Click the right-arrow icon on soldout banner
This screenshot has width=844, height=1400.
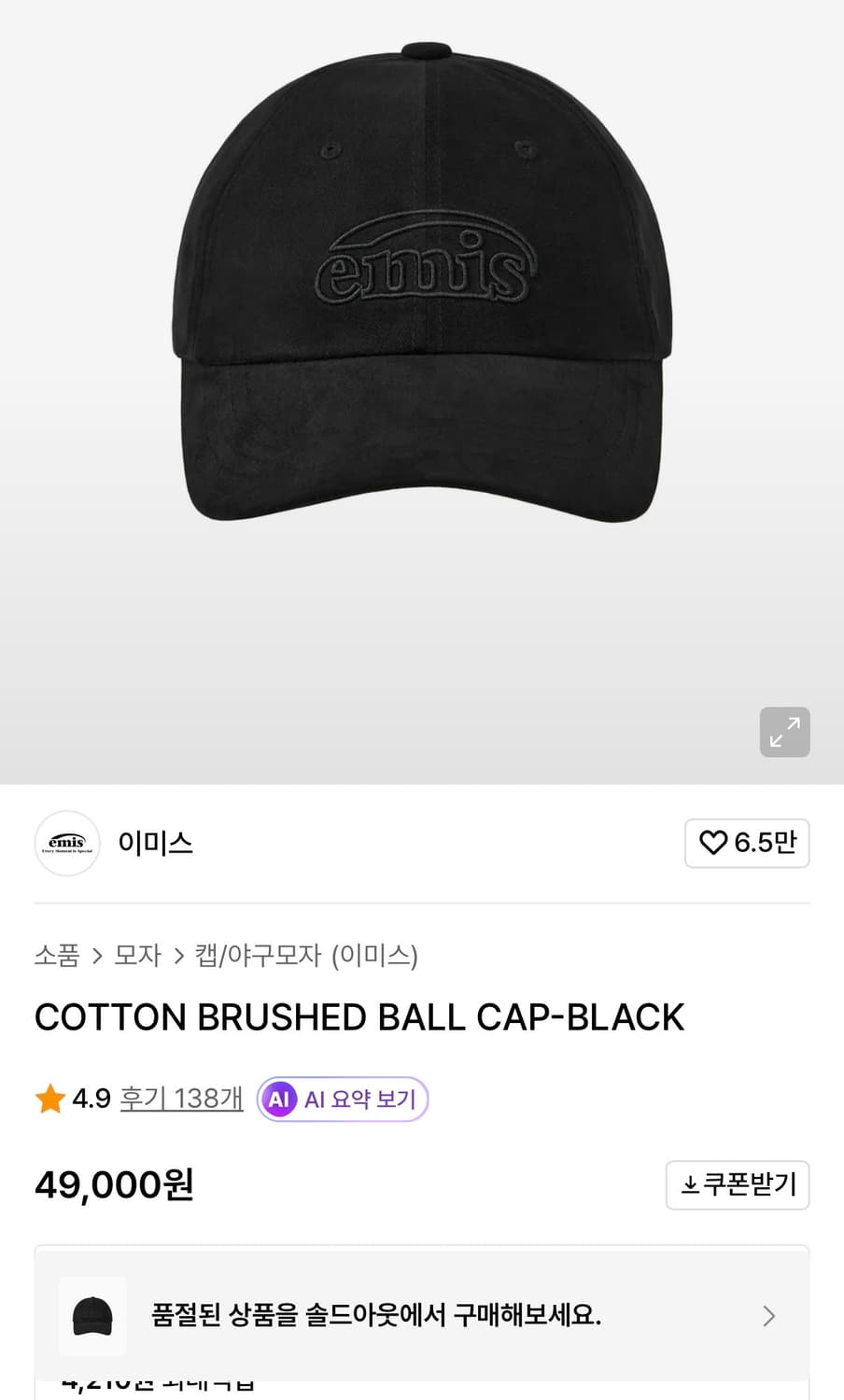tap(768, 1316)
